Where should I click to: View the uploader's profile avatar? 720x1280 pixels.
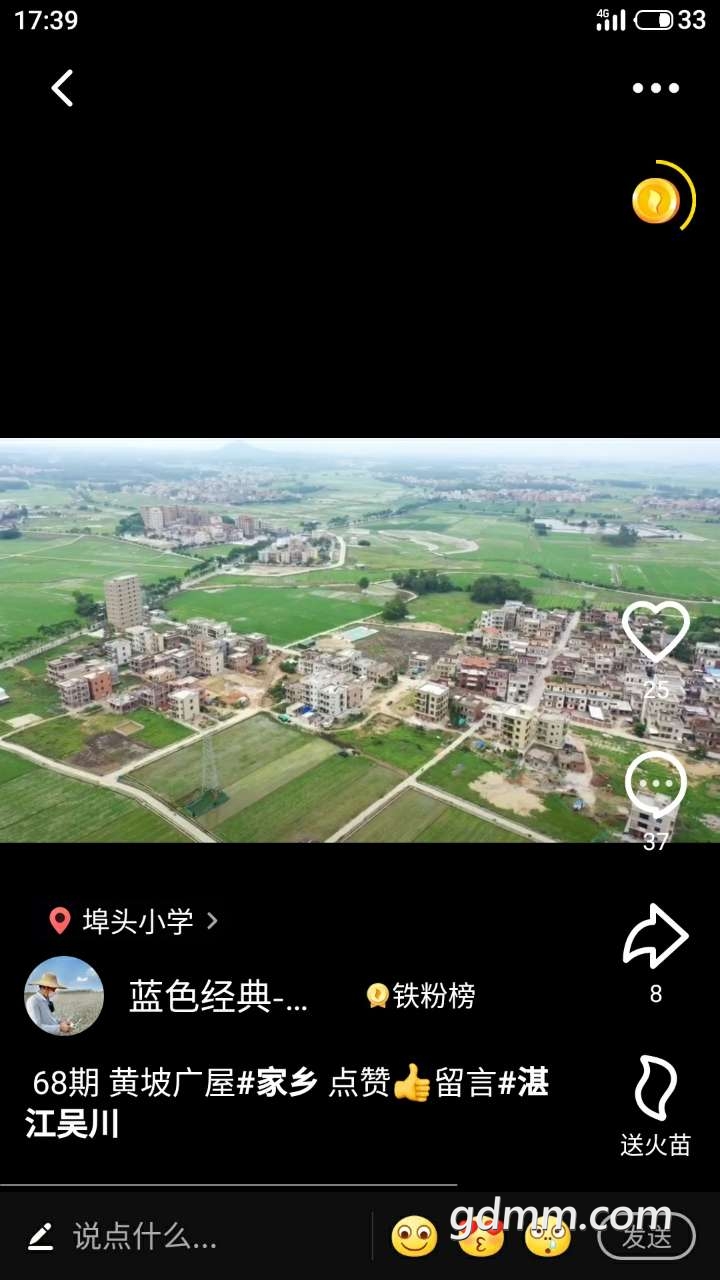pyautogui.click(x=64, y=996)
